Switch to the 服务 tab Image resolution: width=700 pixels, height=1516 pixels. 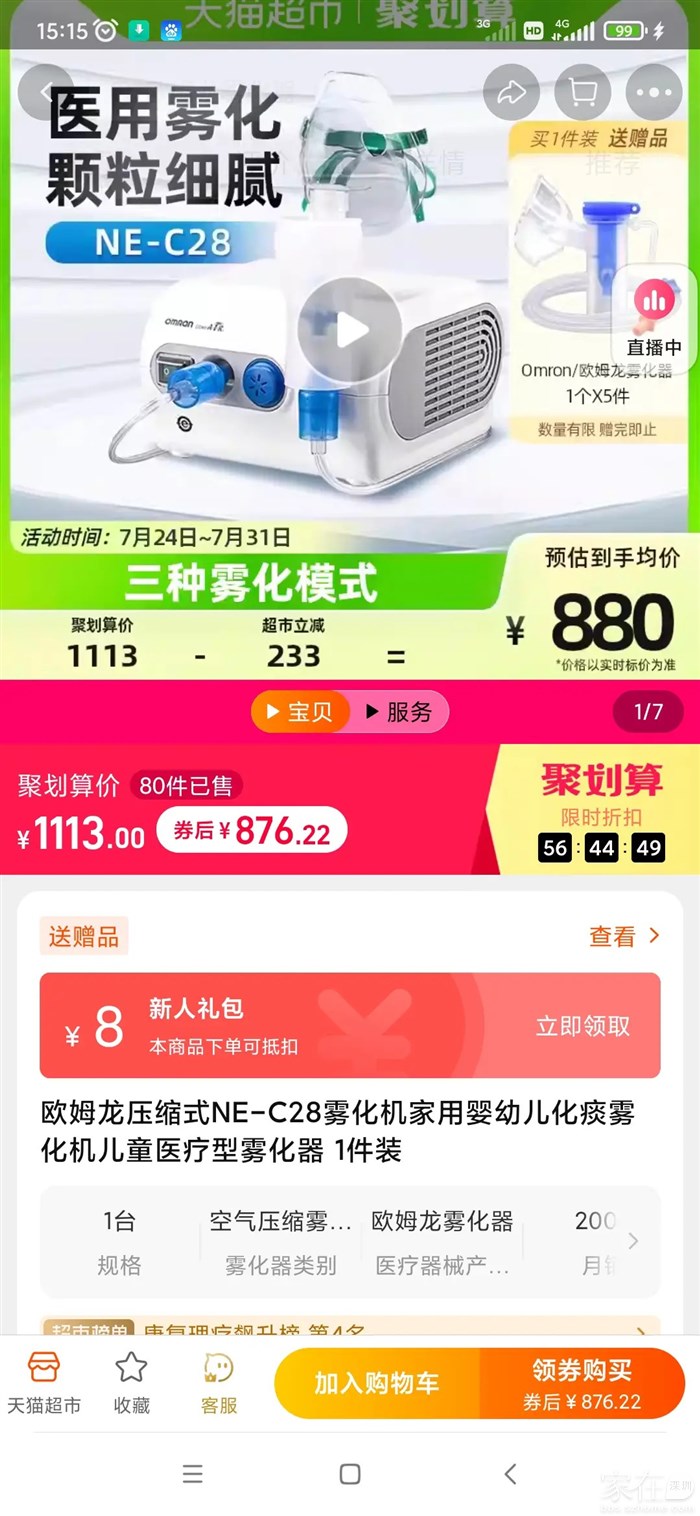tap(399, 712)
